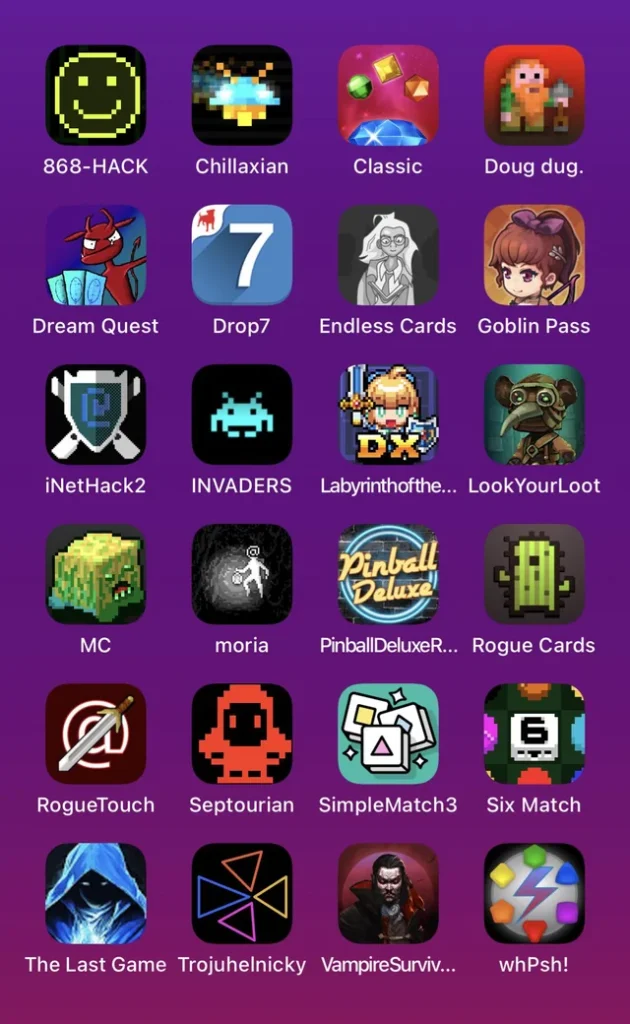Screen dimensions: 630x1024
Task: Open the LookYourLoot app
Action: (x=534, y=414)
